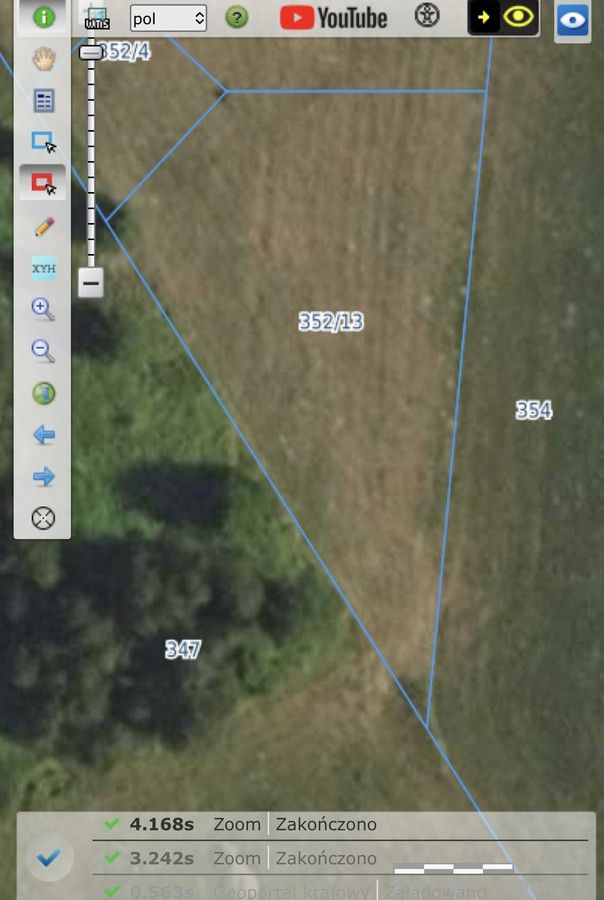Open the YouTube link
The image size is (604, 900).
[334, 17]
